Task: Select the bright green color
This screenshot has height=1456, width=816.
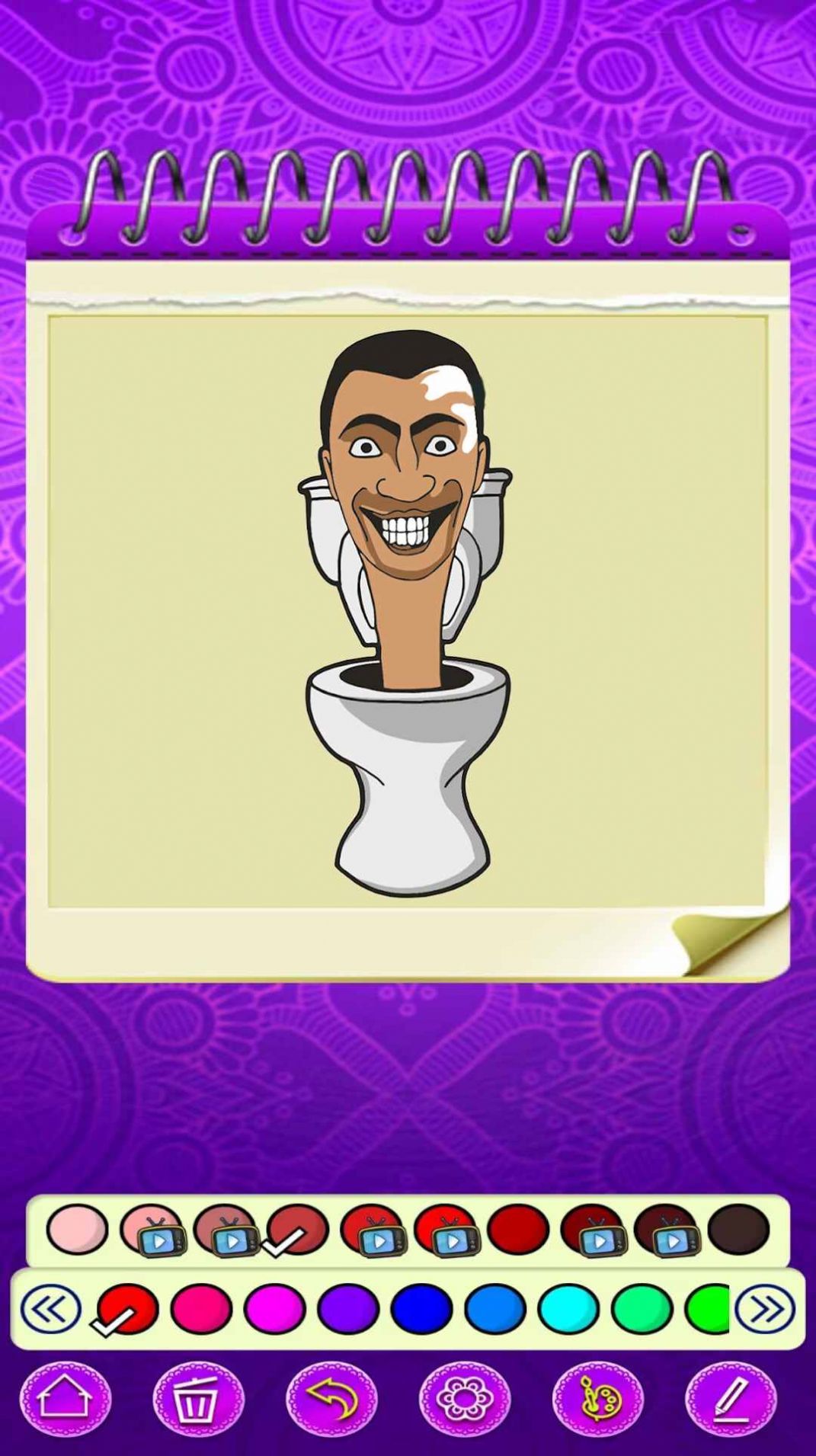Action: tap(709, 1309)
